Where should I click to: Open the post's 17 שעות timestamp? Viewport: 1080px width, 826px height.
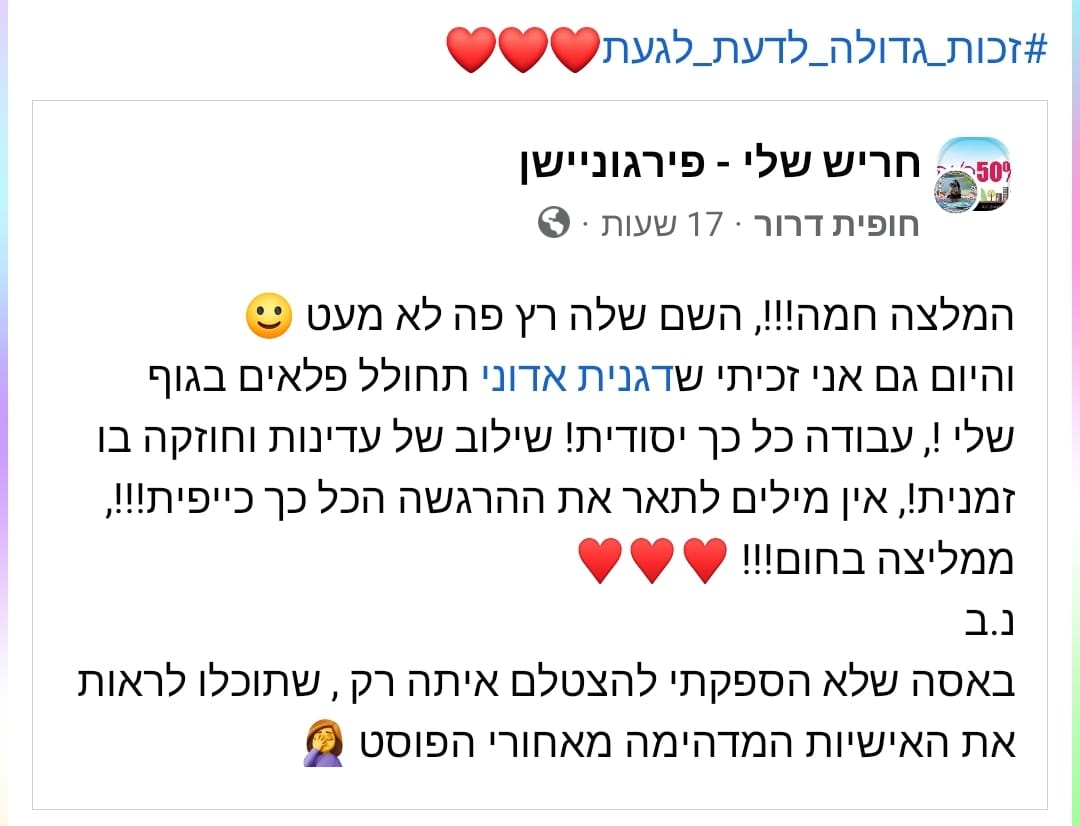click(x=661, y=224)
